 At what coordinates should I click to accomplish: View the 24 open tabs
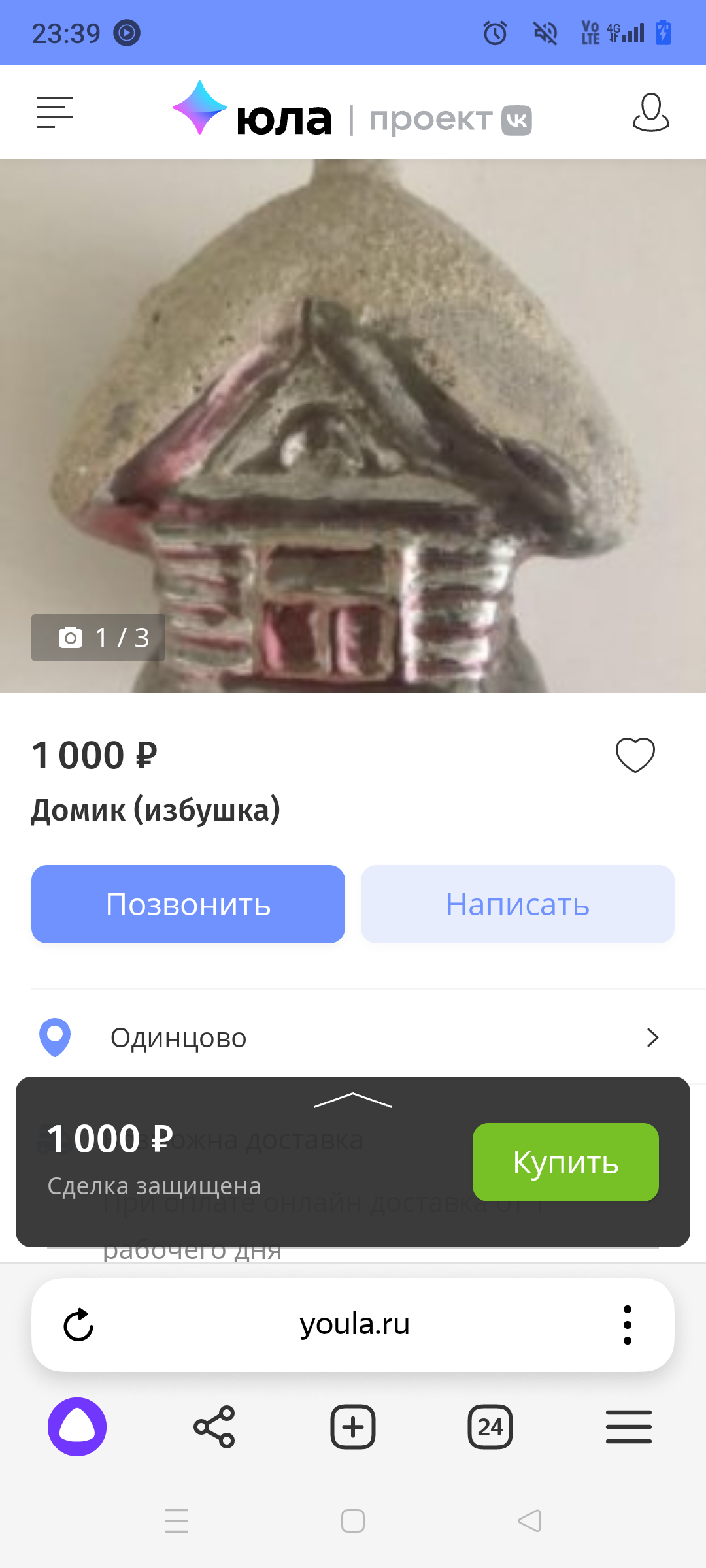click(x=490, y=1427)
